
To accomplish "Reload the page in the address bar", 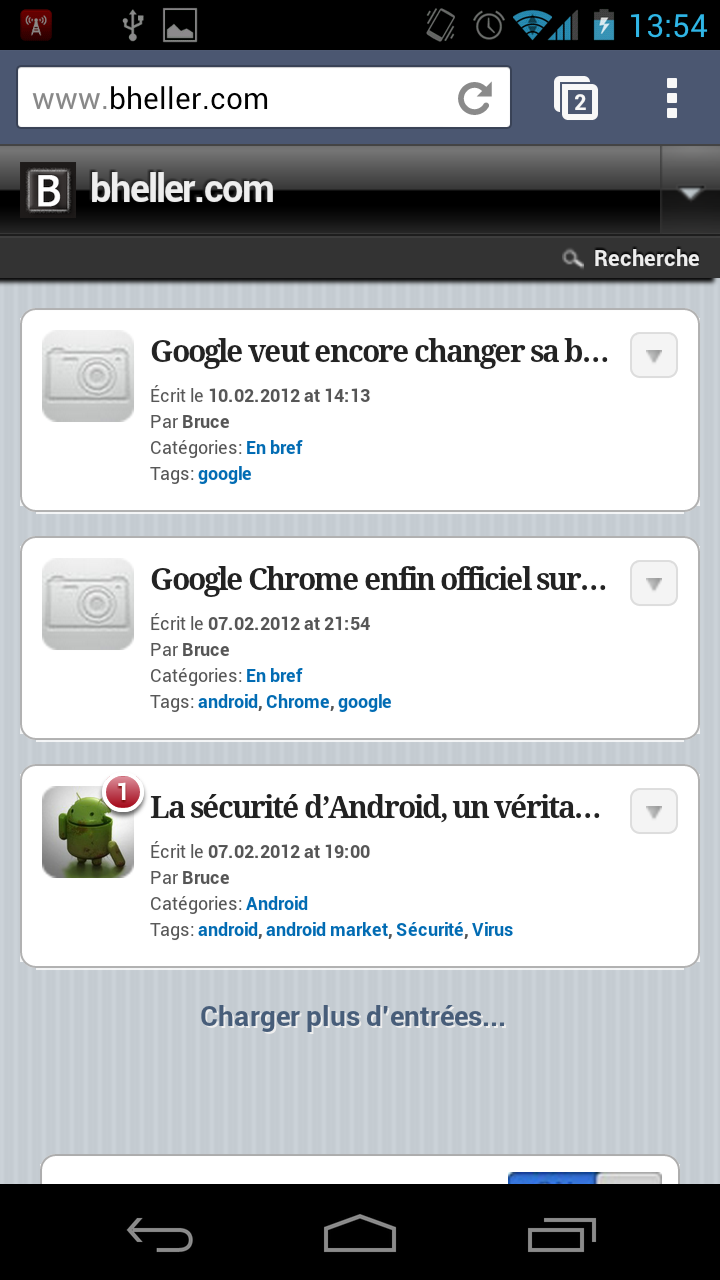I will 475,98.
